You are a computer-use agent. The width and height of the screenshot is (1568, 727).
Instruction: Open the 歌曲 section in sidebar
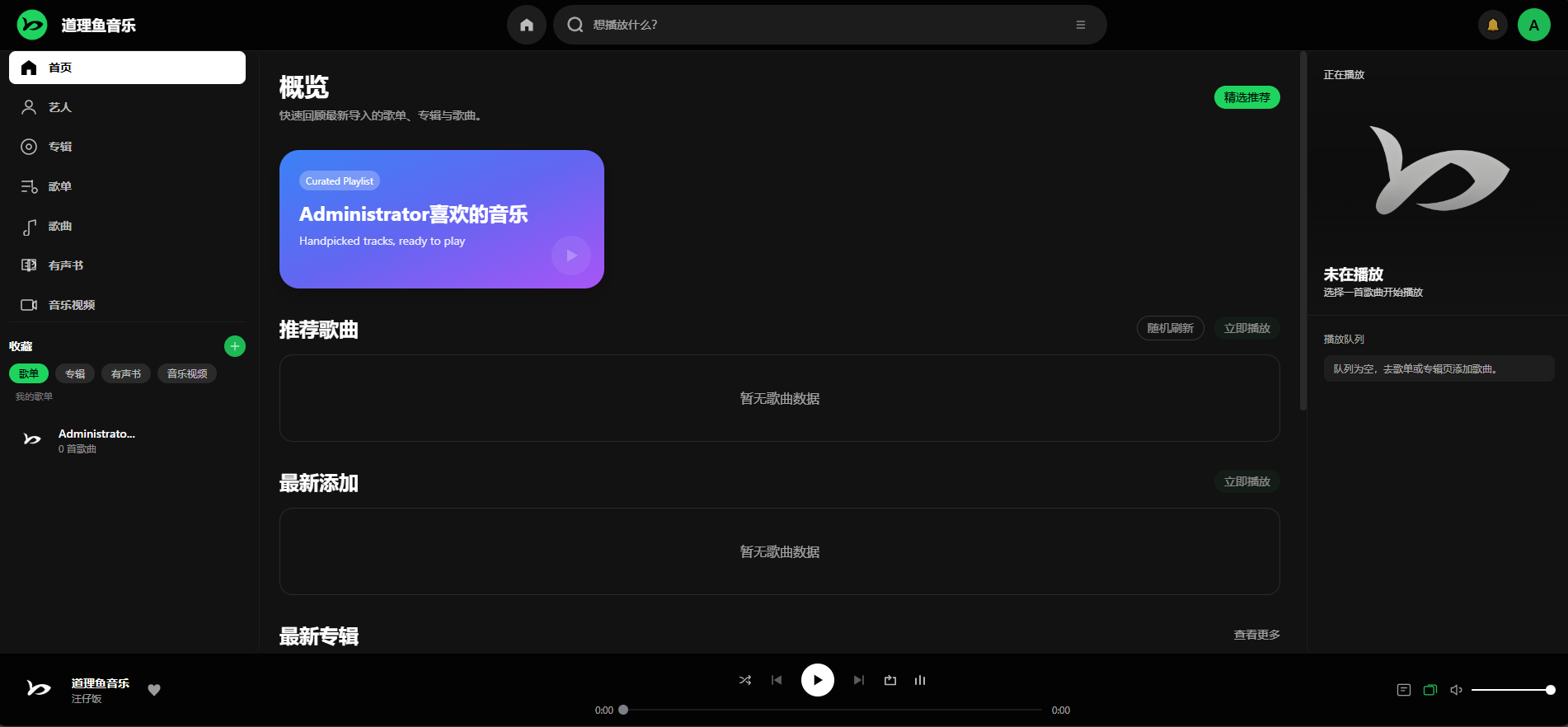click(60, 226)
